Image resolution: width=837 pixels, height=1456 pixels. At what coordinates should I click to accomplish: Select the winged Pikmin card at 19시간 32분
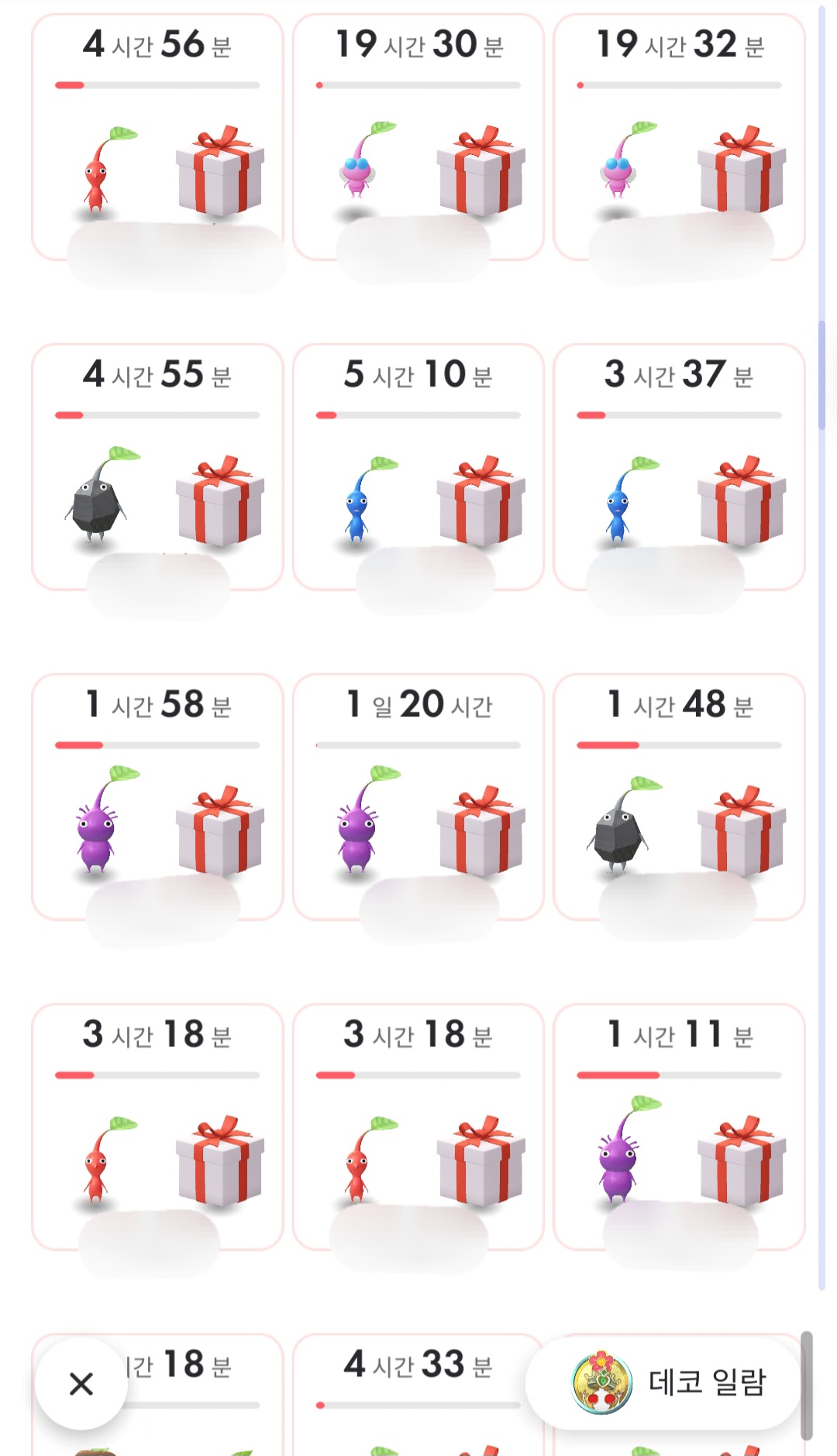(x=680, y=137)
